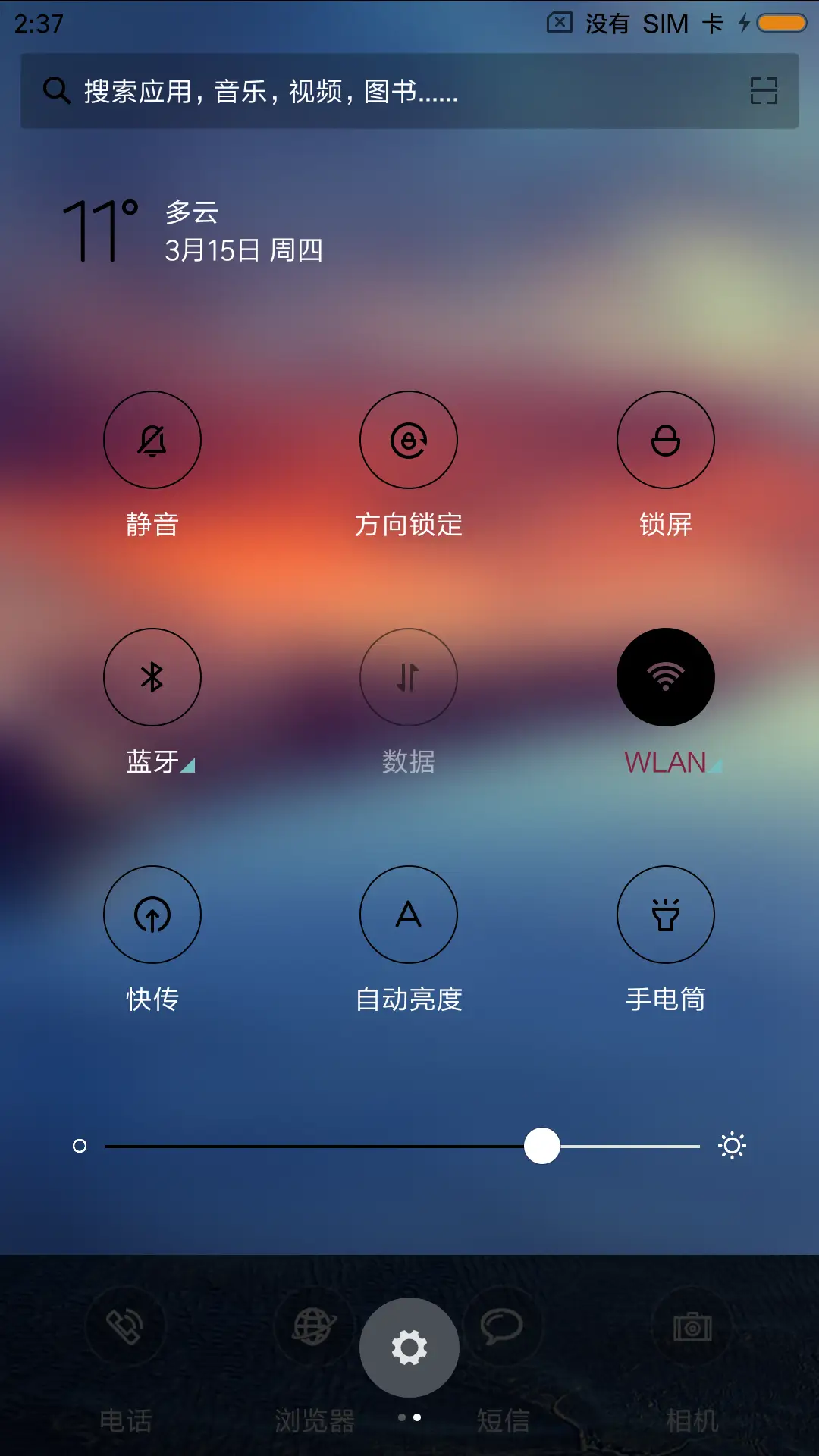Expand WLAN options via its triangle
The width and height of the screenshot is (819, 1456).
tap(716, 766)
